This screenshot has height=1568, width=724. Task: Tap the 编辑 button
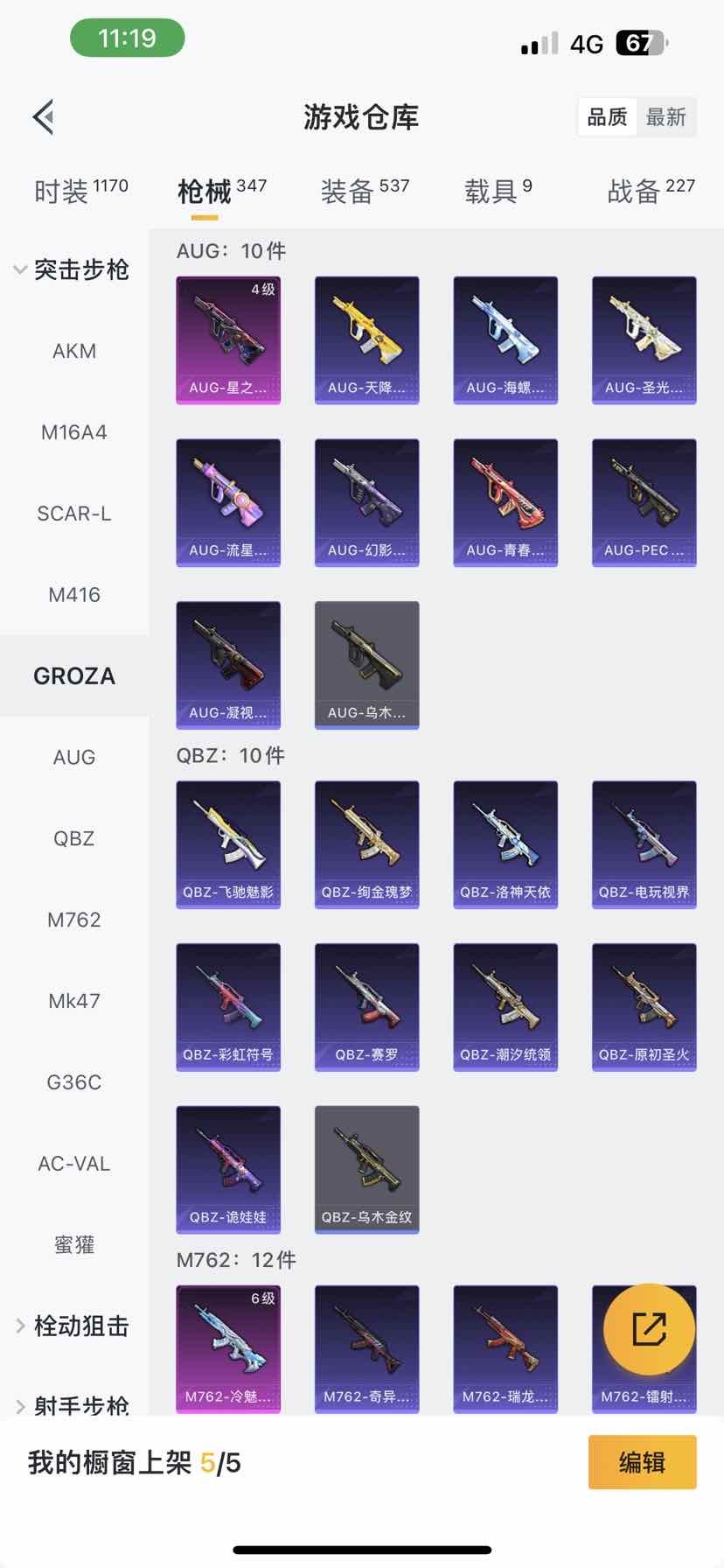(x=642, y=1462)
